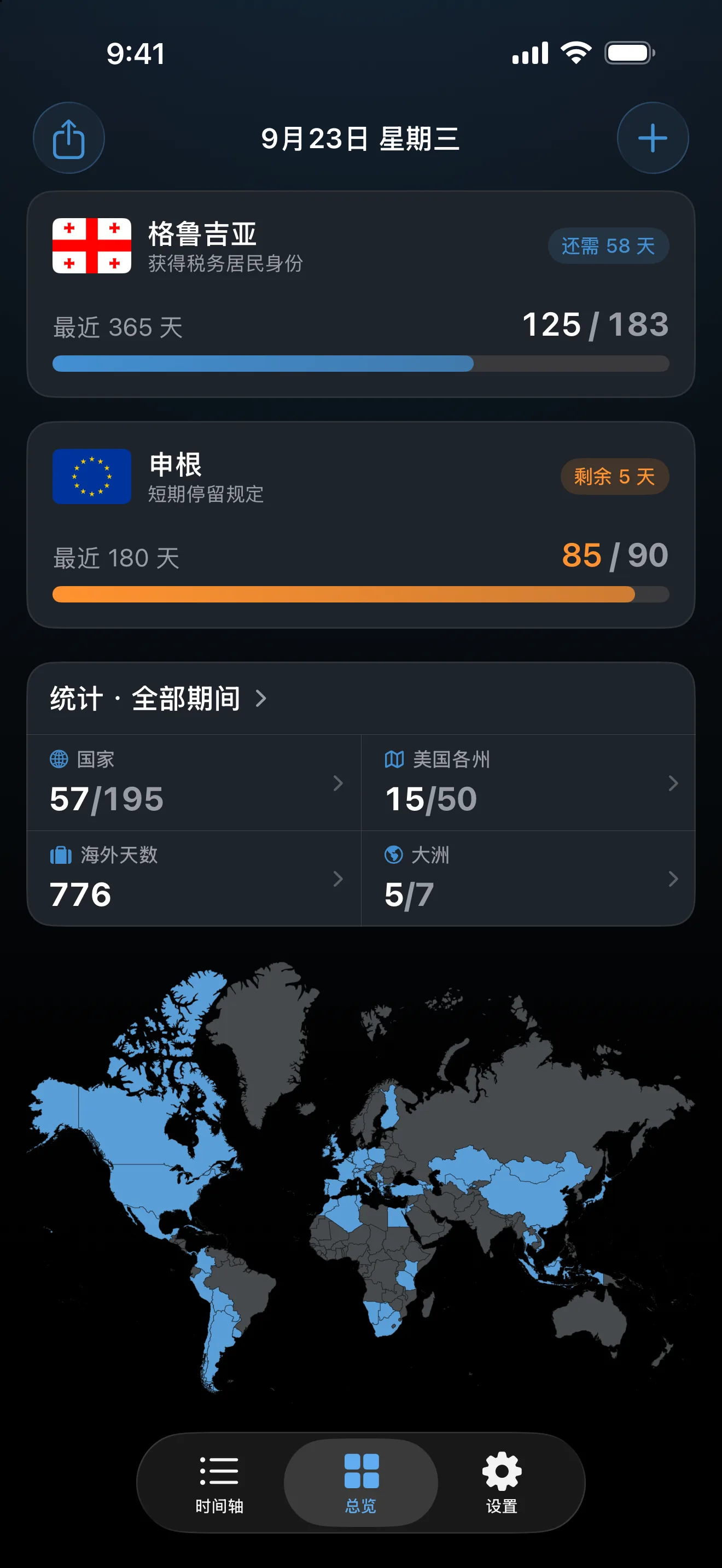Switch to the 时间轴 tab
The height and width of the screenshot is (1568, 722).
[219, 1483]
